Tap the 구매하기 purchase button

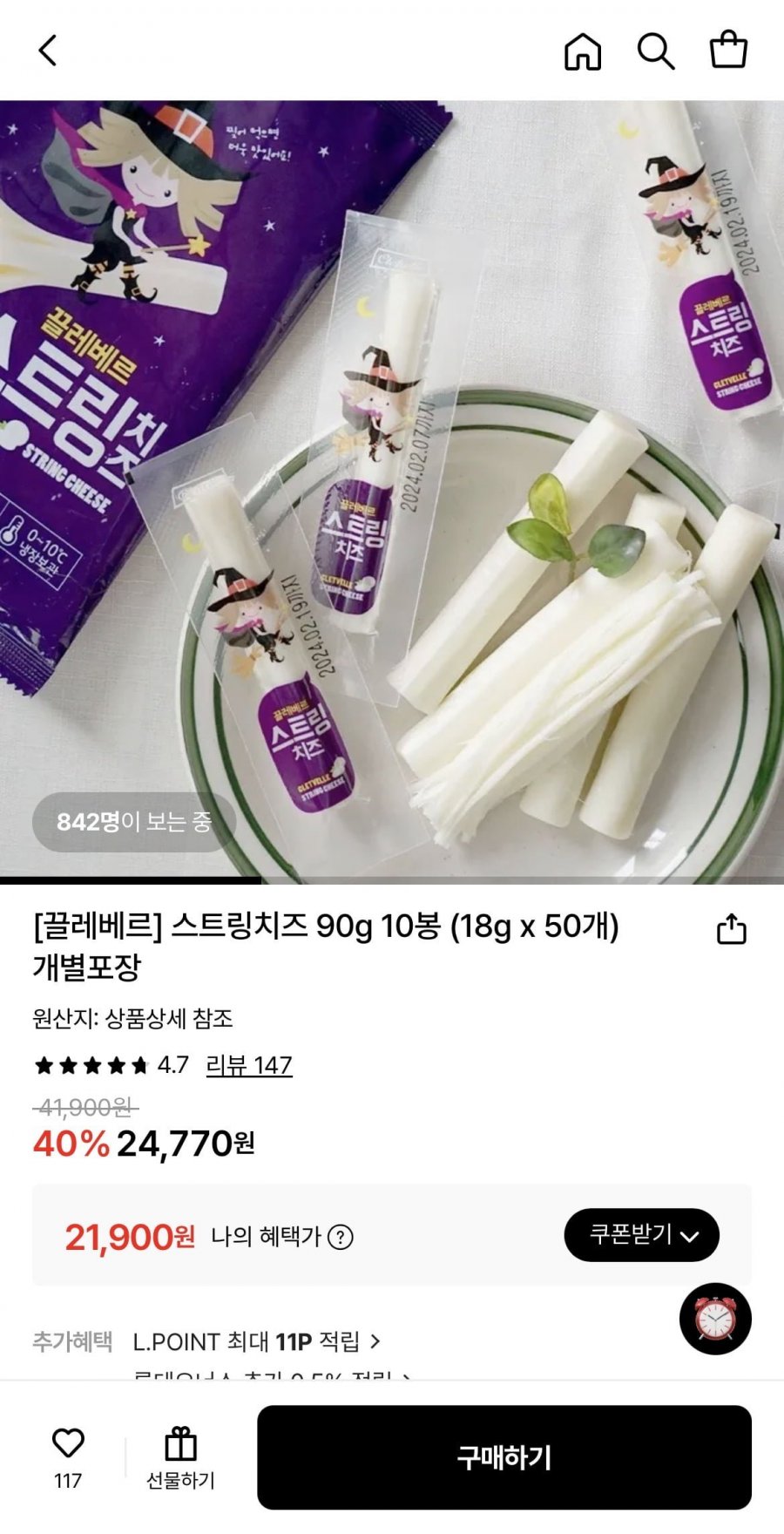click(x=504, y=1457)
